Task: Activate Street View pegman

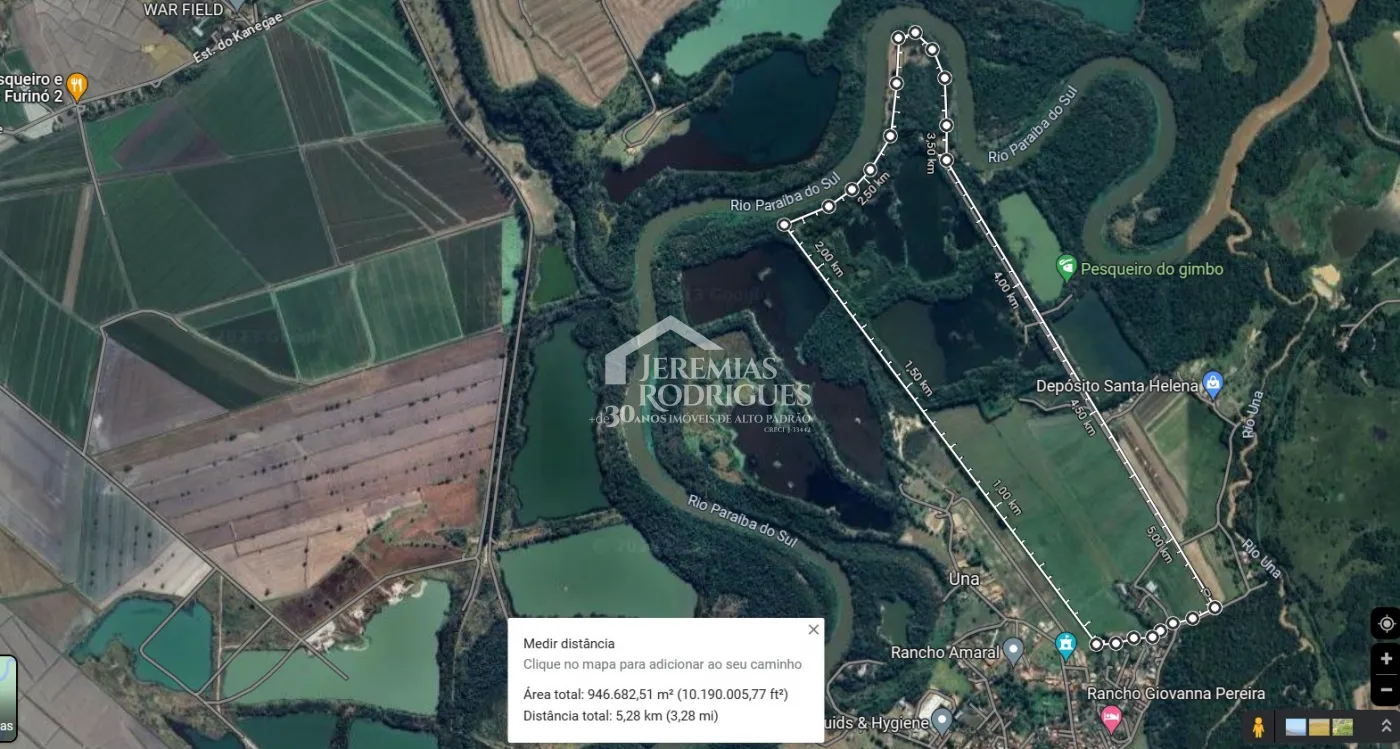Action: [1258, 726]
